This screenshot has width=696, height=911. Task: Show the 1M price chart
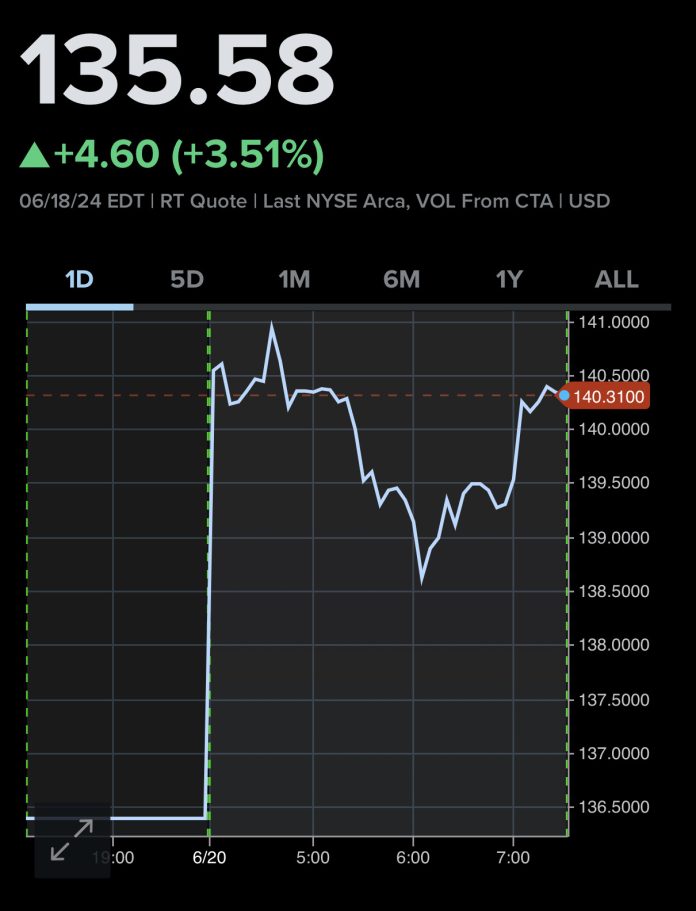click(294, 280)
